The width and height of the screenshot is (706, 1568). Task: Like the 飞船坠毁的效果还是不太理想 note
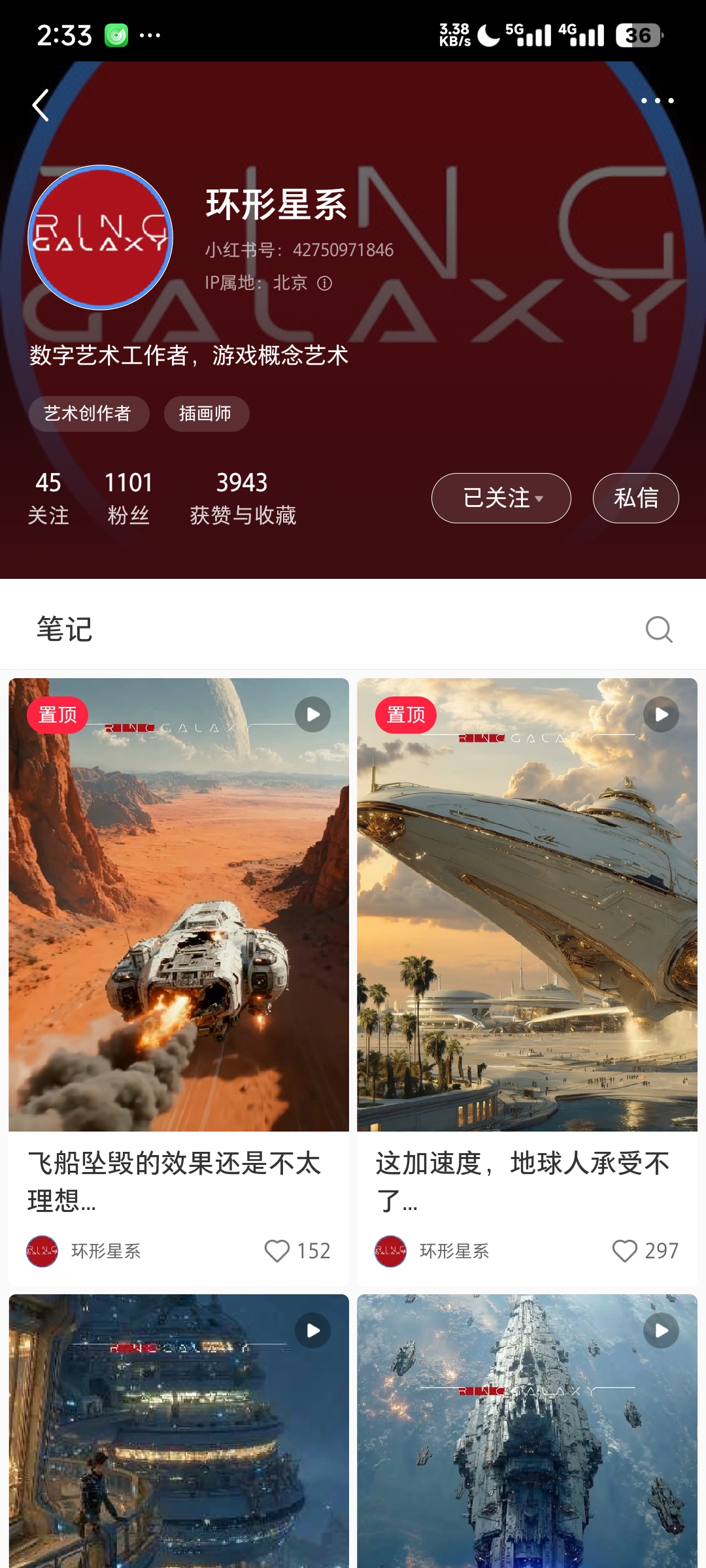[277, 1251]
